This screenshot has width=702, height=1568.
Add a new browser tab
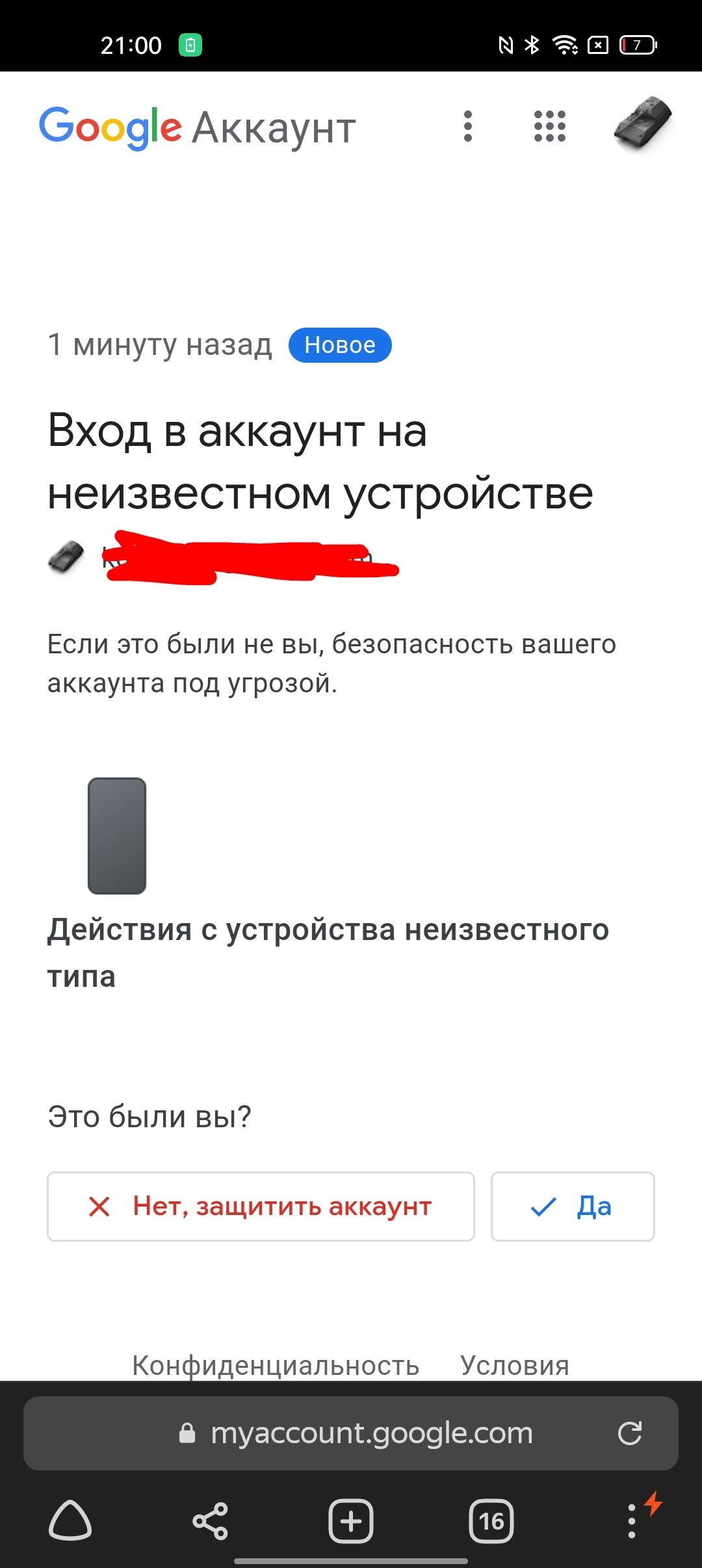click(x=351, y=1521)
